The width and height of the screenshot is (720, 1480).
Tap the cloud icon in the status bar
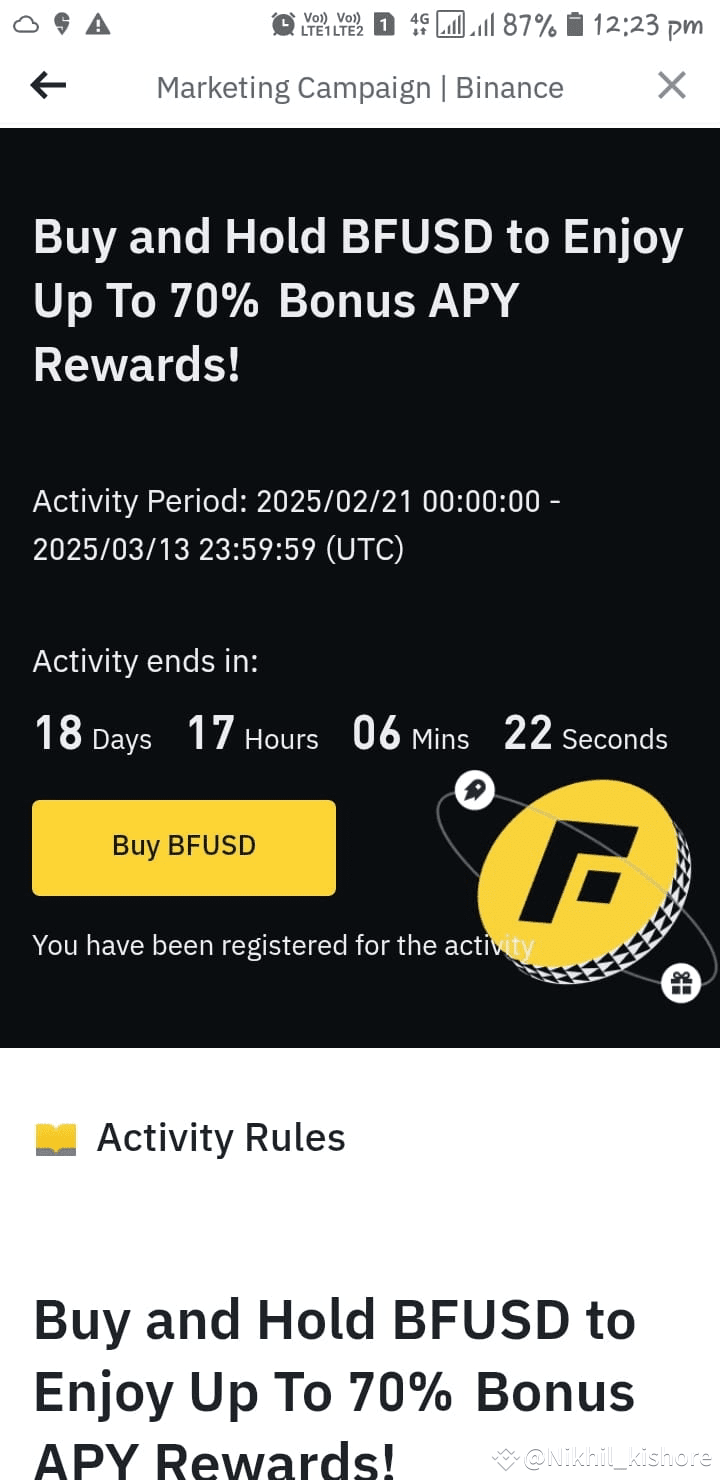[x=25, y=24]
